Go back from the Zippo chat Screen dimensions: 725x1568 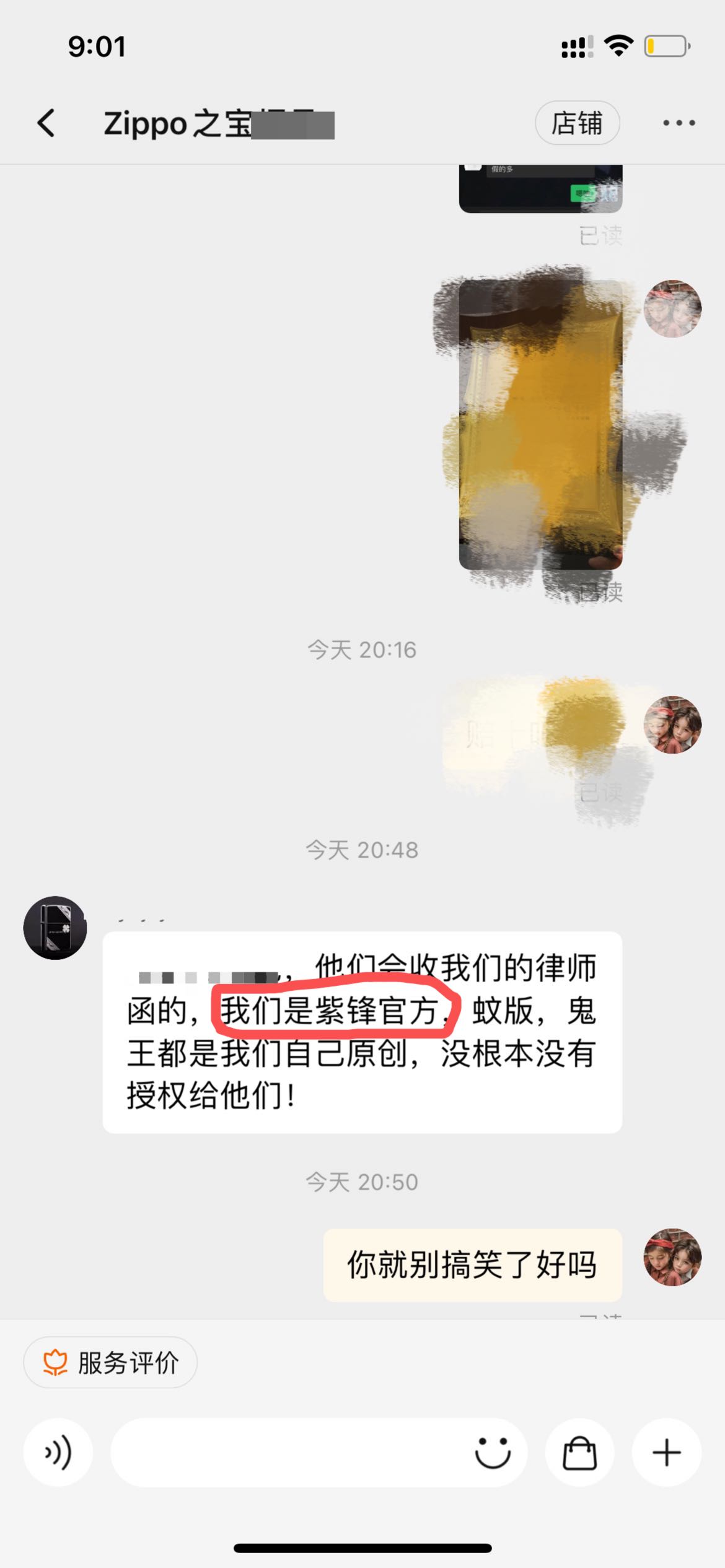point(46,123)
